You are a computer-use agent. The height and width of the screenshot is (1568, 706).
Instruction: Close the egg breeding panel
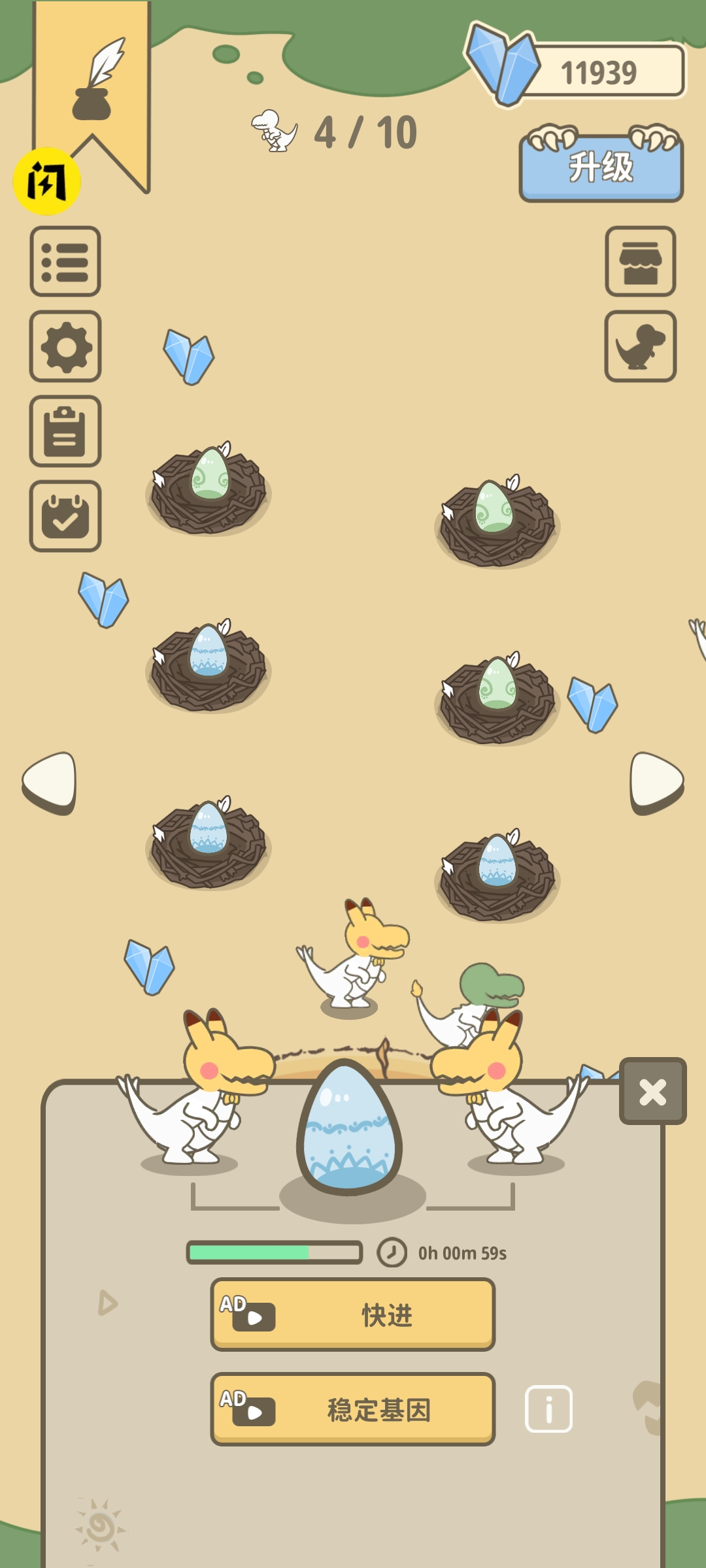652,1091
